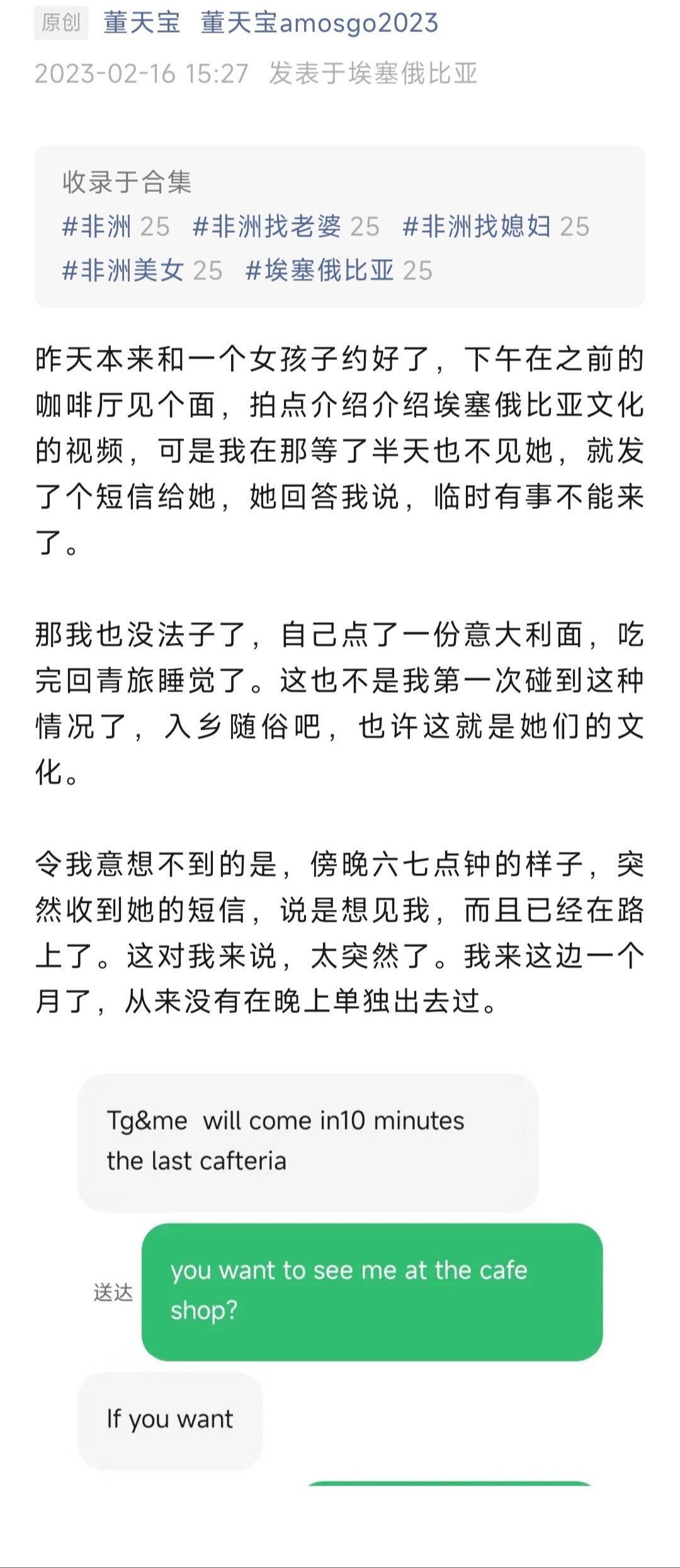Open the #埃塞俄比亚 collection
The image size is (680, 1568).
pos(338,271)
